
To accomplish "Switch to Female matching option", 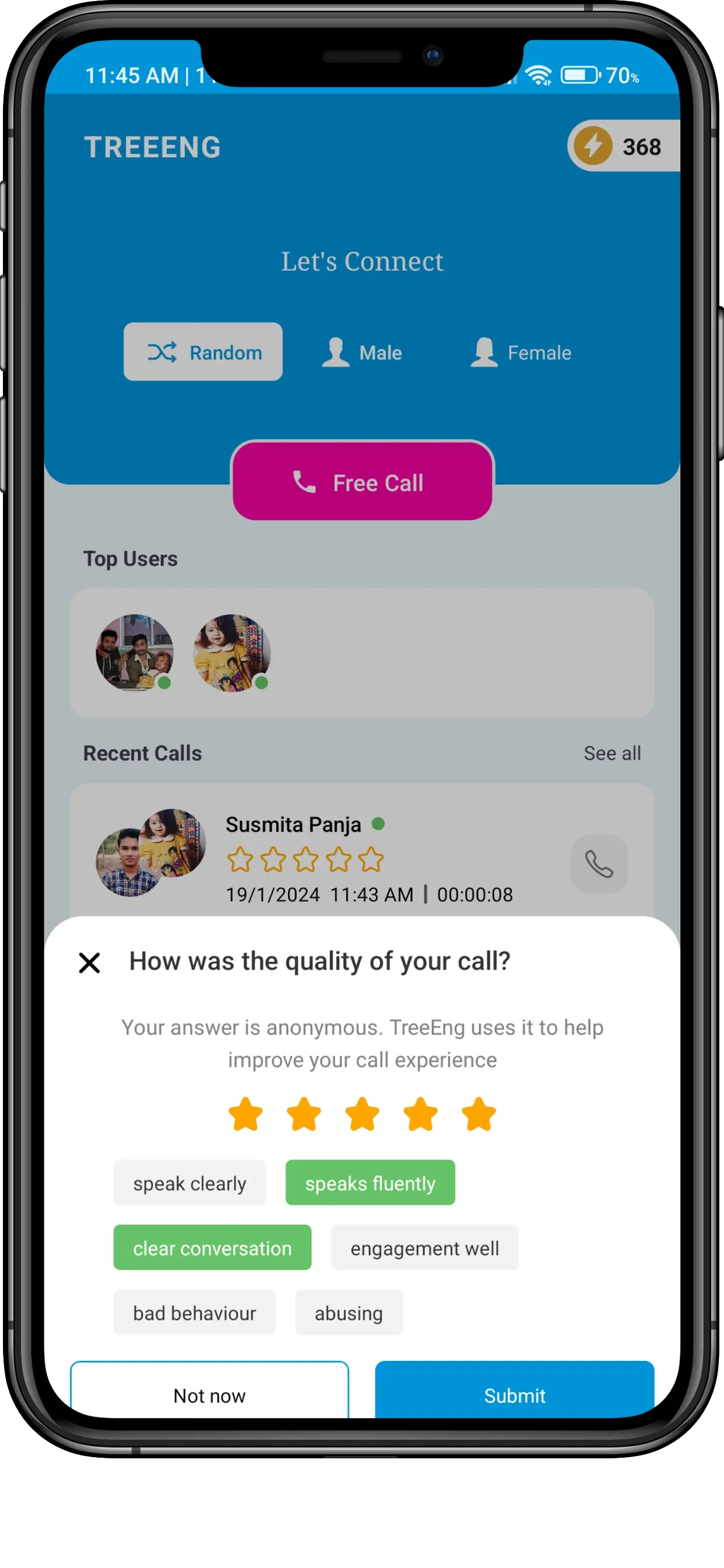I will pos(521,352).
